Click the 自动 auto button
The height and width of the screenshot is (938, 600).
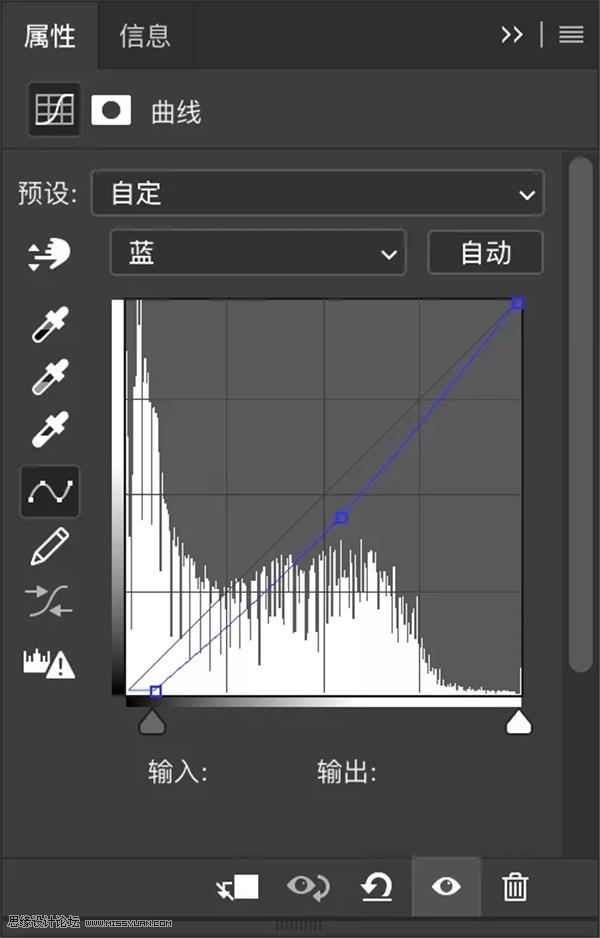pyautogui.click(x=485, y=253)
